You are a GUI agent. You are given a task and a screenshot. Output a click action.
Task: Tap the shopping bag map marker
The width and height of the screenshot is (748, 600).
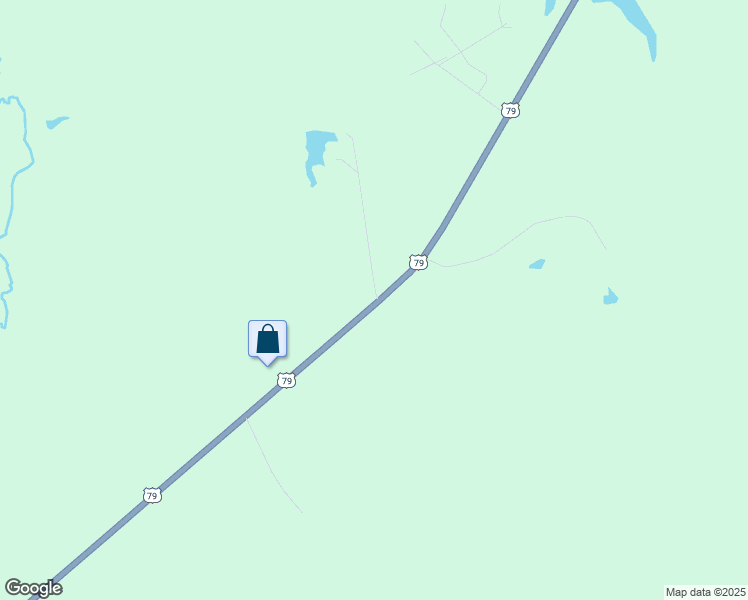point(267,339)
